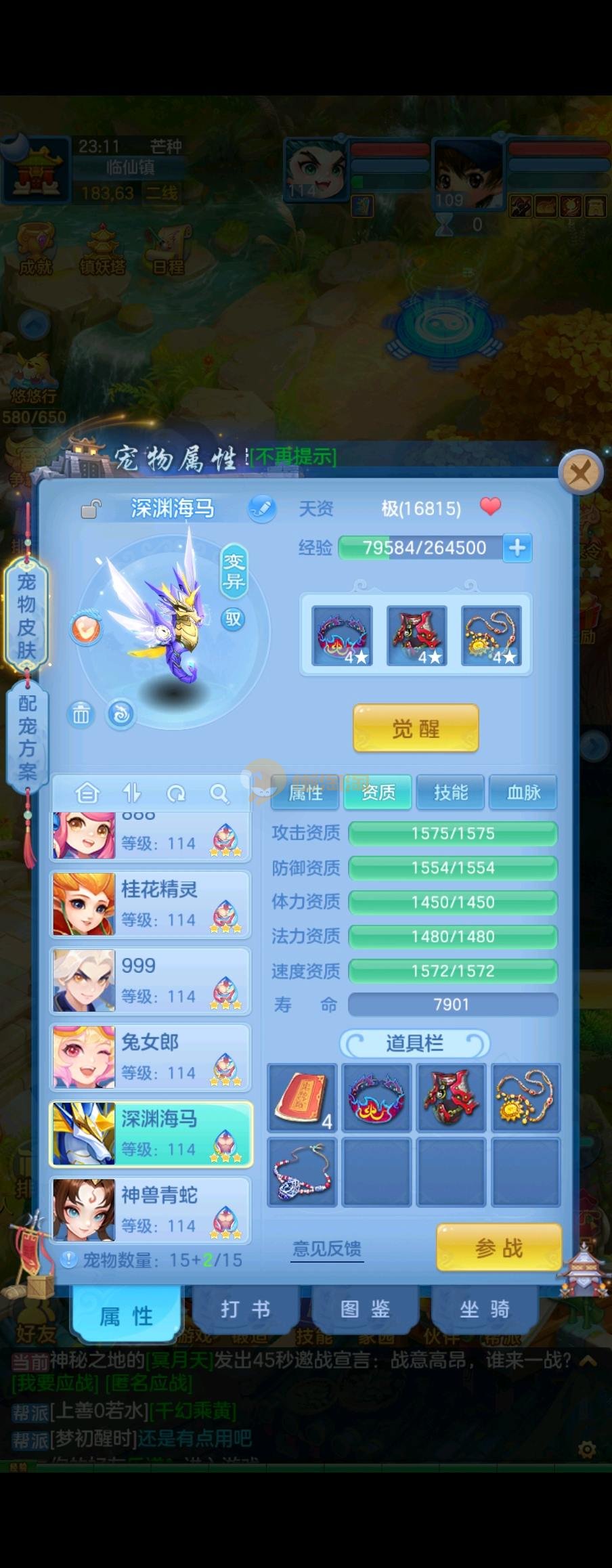The width and height of the screenshot is (612, 1568).
Task: Open the 血脉 bloodline tab
Action: (523, 792)
